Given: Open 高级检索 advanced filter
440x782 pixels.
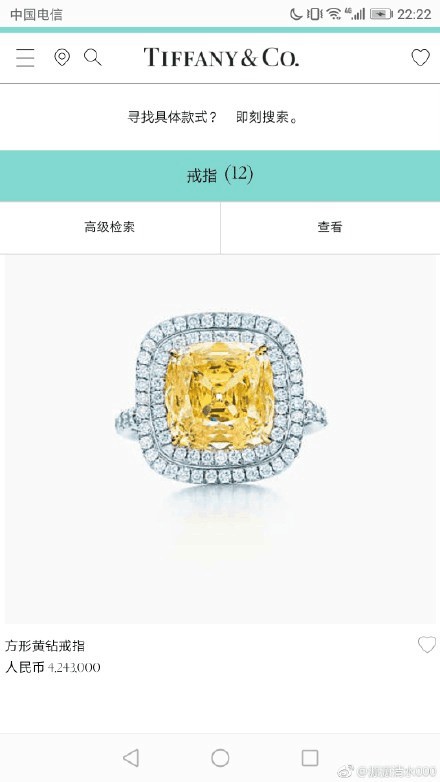Looking at the screenshot, I should [110, 227].
